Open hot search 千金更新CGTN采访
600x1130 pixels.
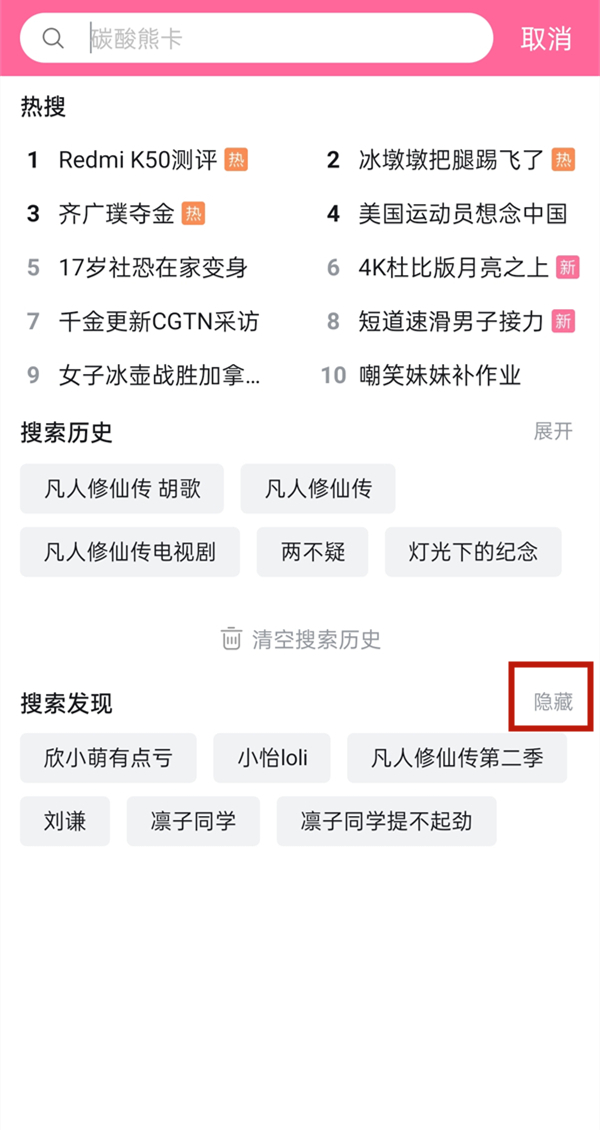158,322
